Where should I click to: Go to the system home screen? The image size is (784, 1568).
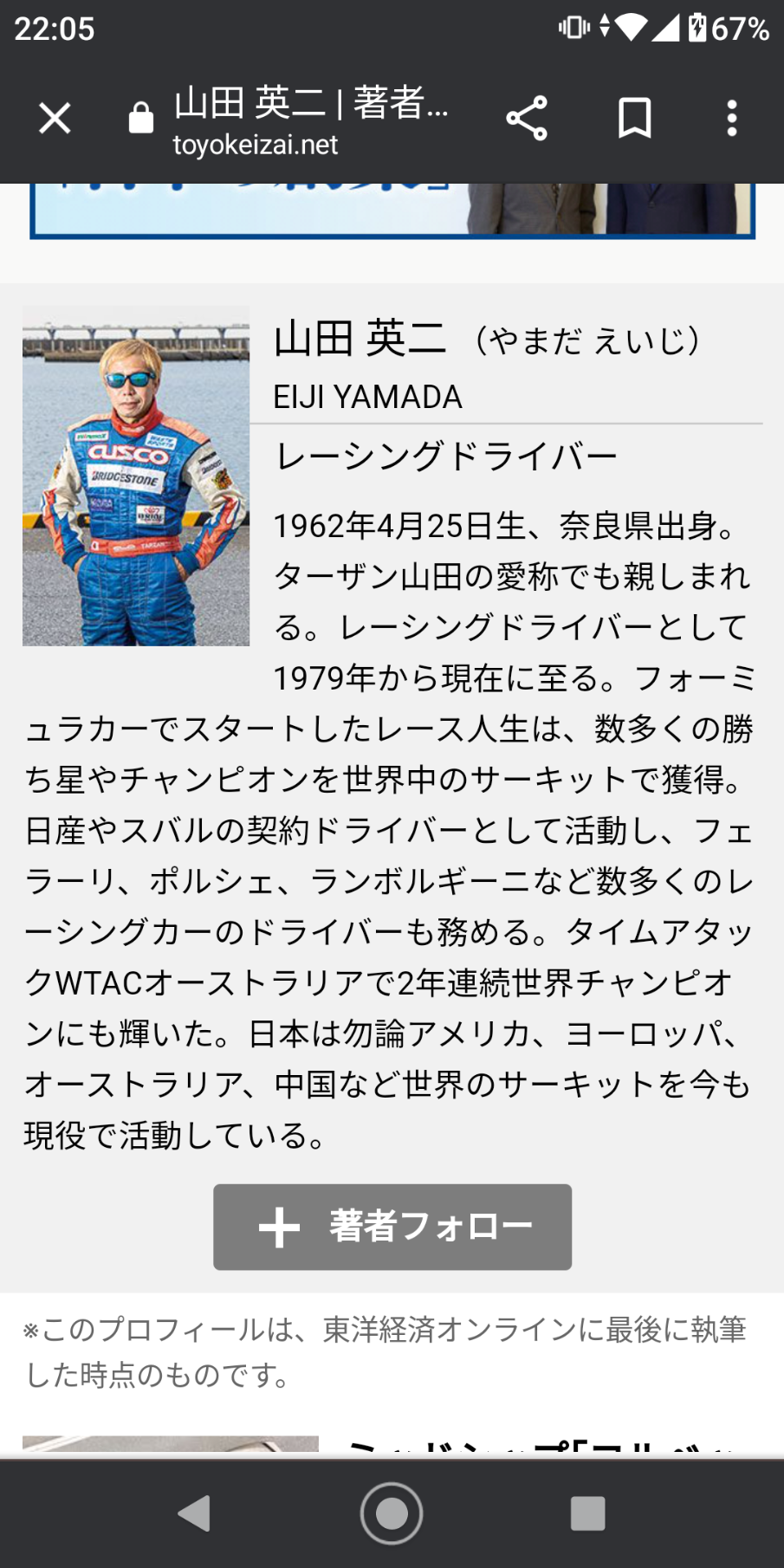point(392,1513)
